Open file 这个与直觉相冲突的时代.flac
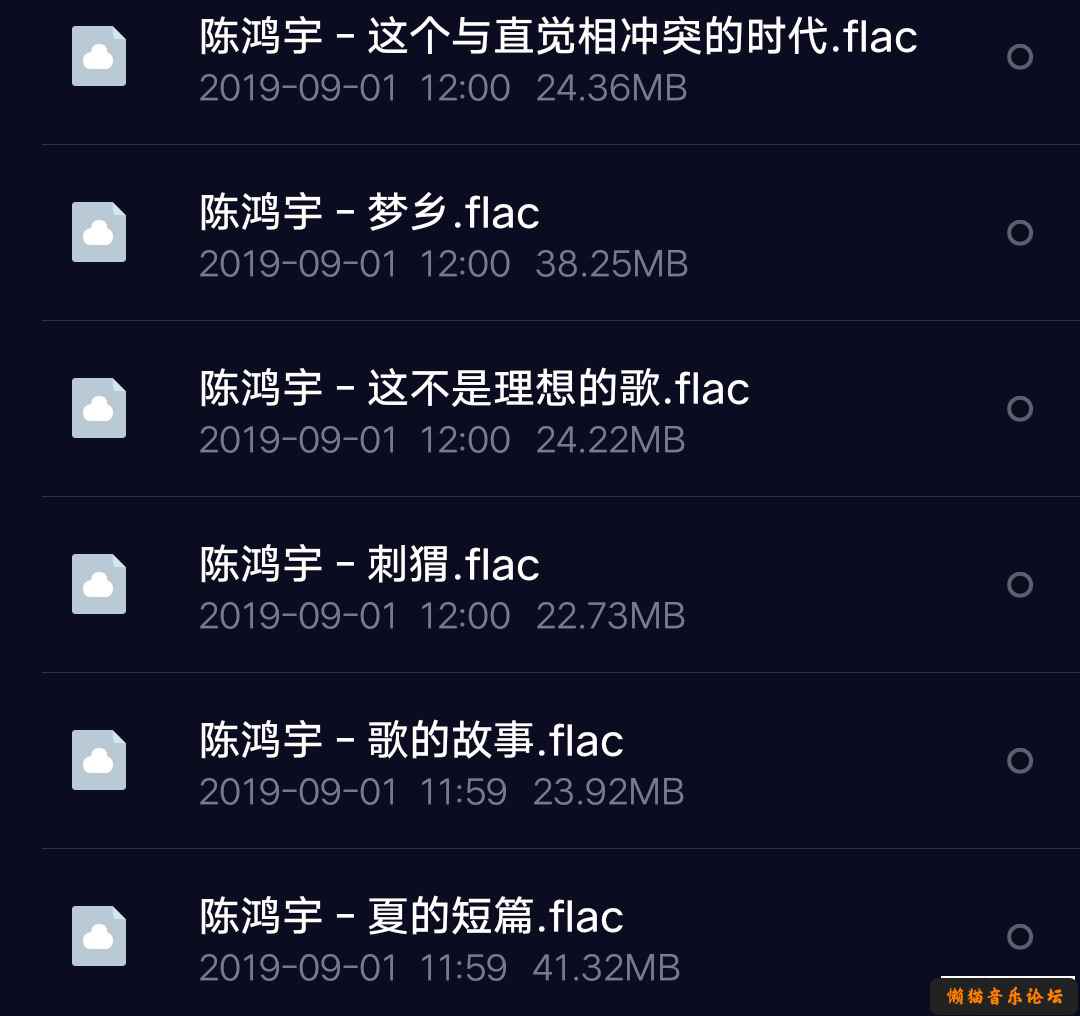The image size is (1080, 1016). [x=558, y=39]
